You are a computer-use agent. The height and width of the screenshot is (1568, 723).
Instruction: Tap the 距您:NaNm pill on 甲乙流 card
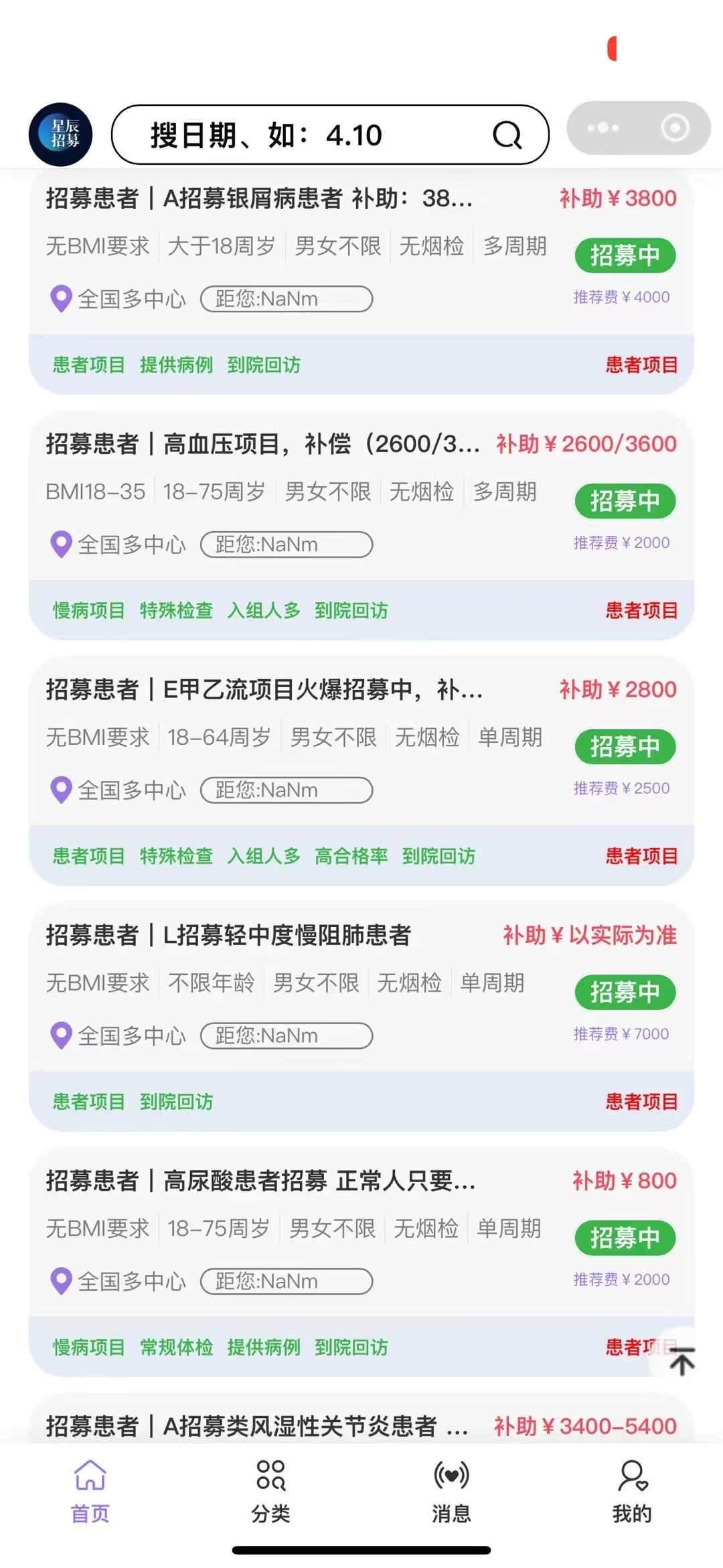(287, 790)
